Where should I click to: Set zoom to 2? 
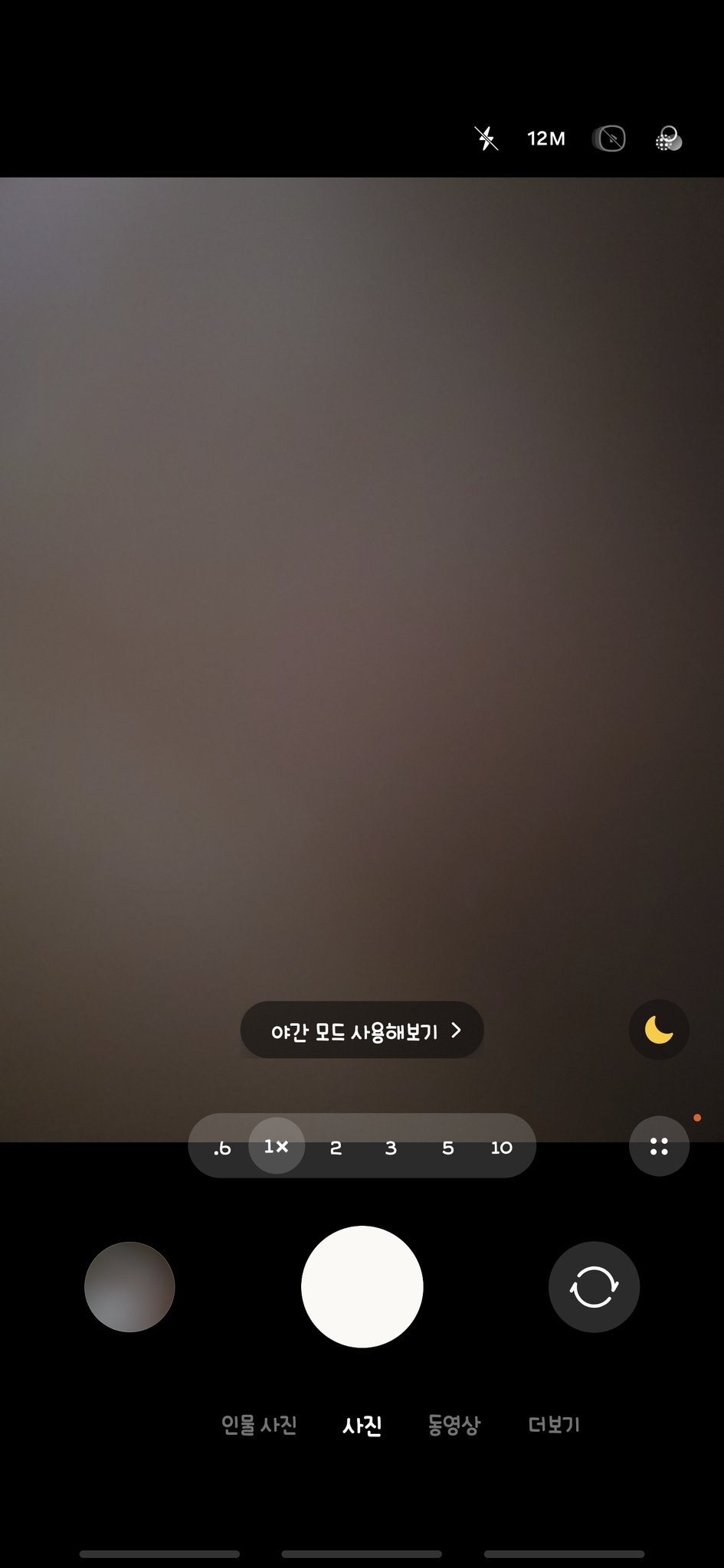(x=336, y=1147)
